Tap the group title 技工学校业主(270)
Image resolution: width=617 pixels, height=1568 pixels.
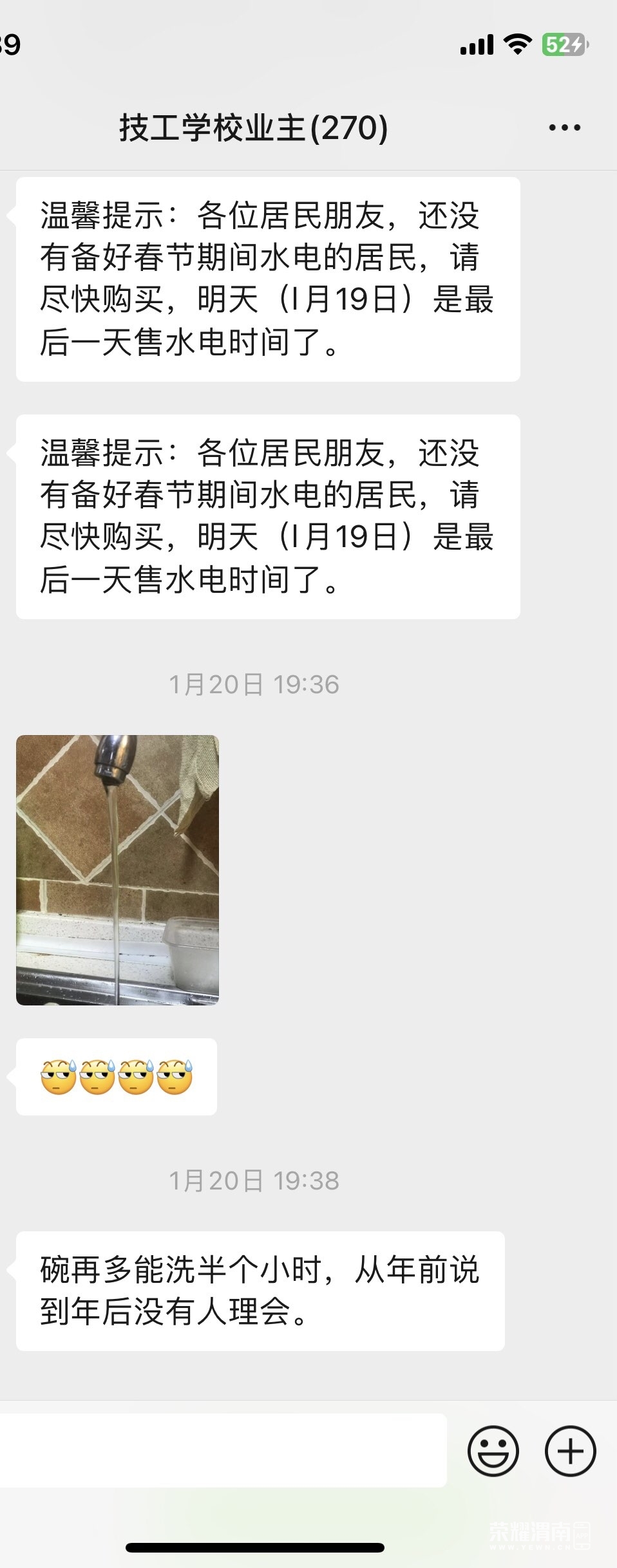(253, 126)
